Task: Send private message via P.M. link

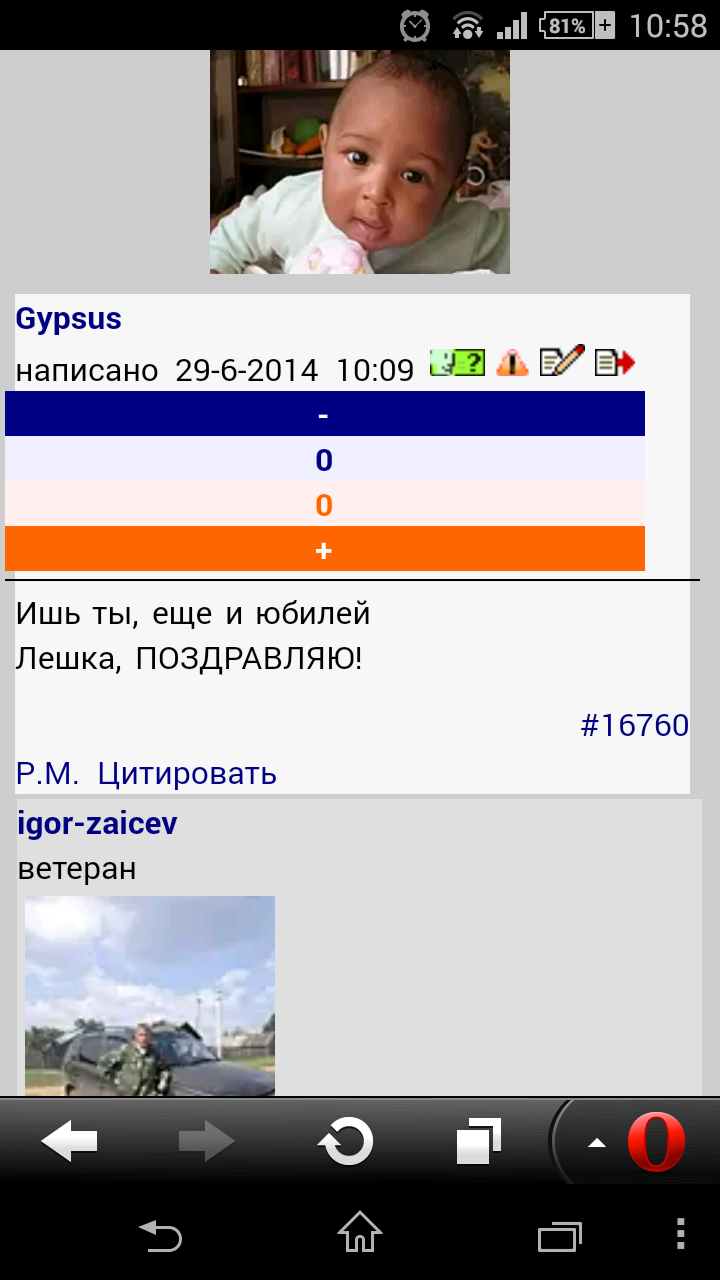Action: click(x=48, y=773)
